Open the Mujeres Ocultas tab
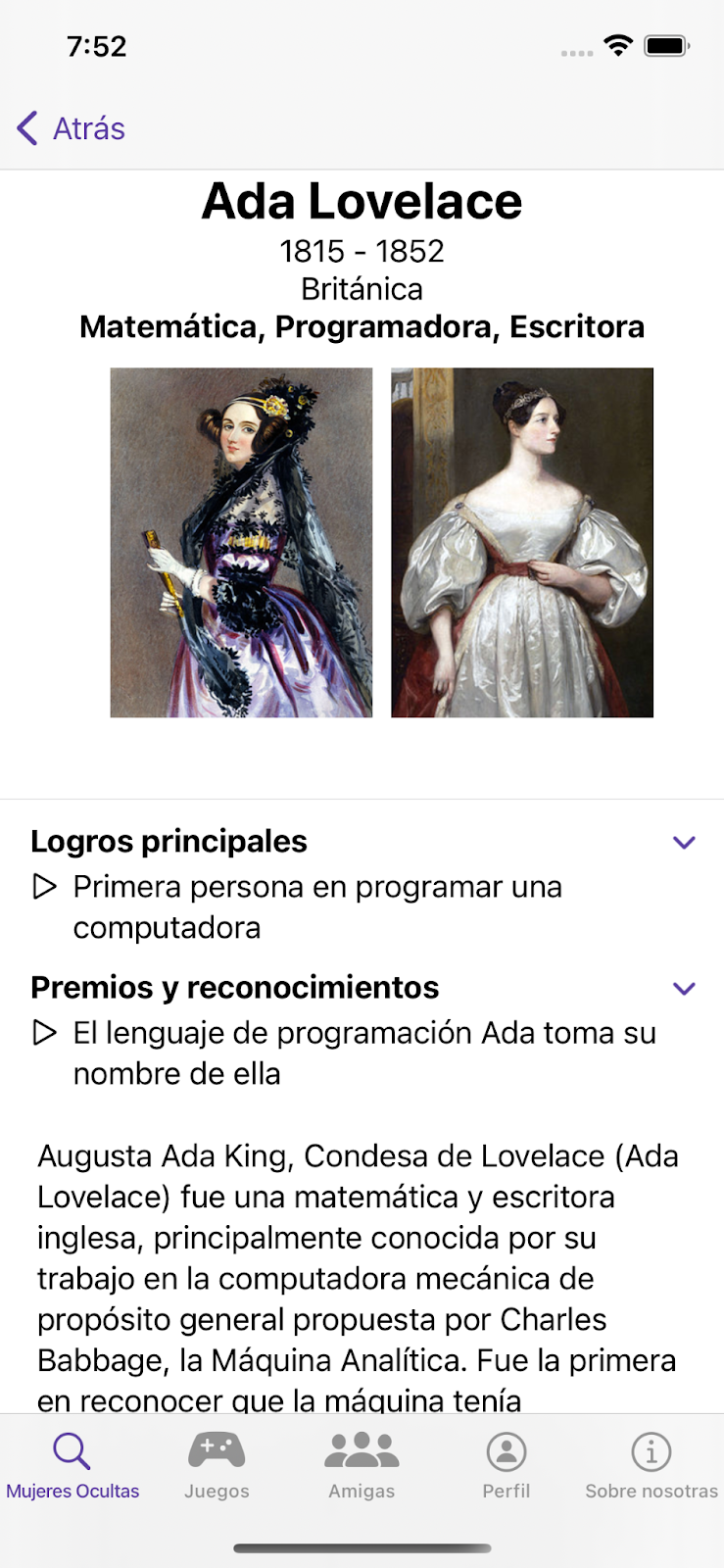 (x=72, y=1465)
